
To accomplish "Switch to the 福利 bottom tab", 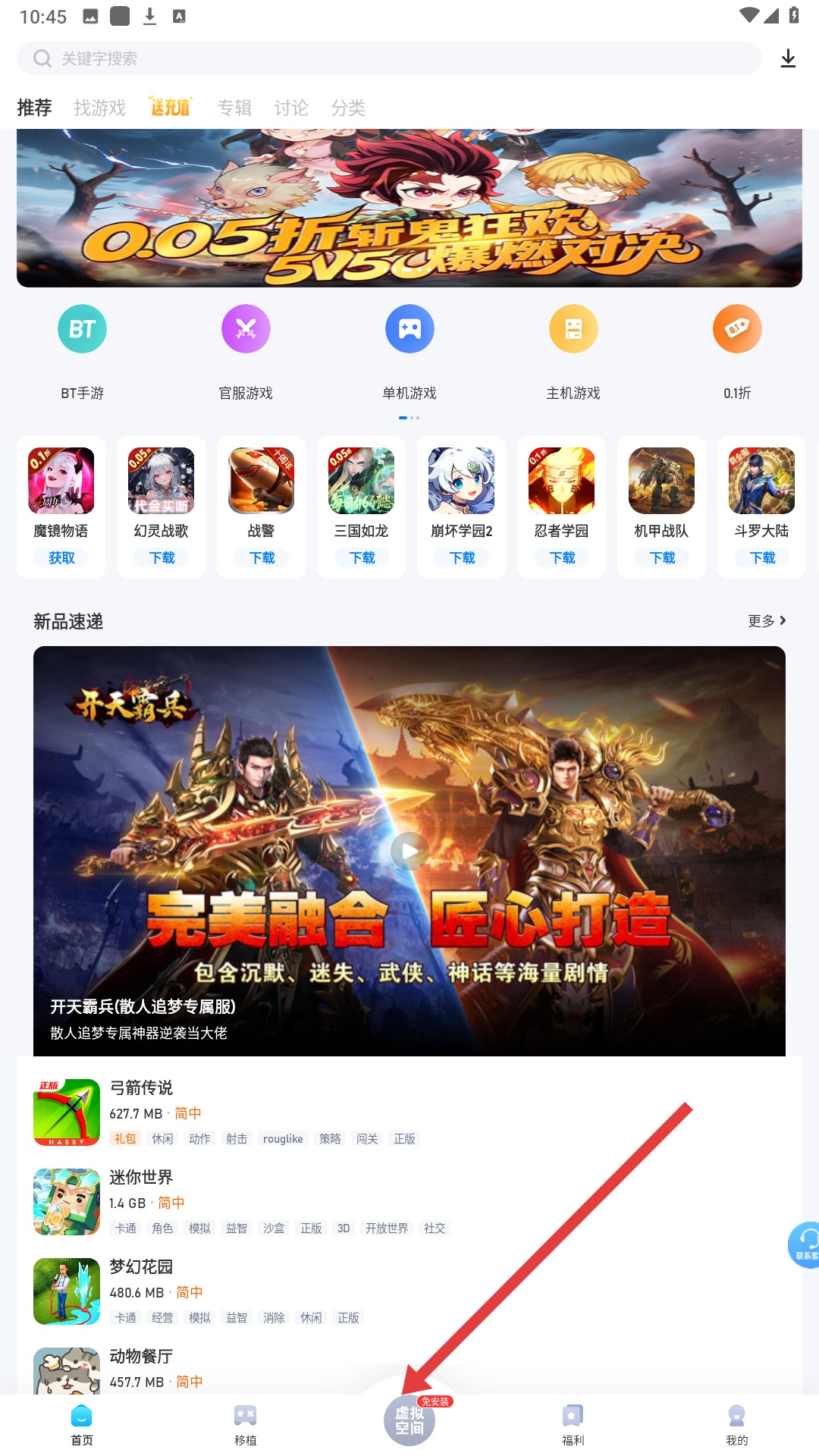I will pos(573,1423).
